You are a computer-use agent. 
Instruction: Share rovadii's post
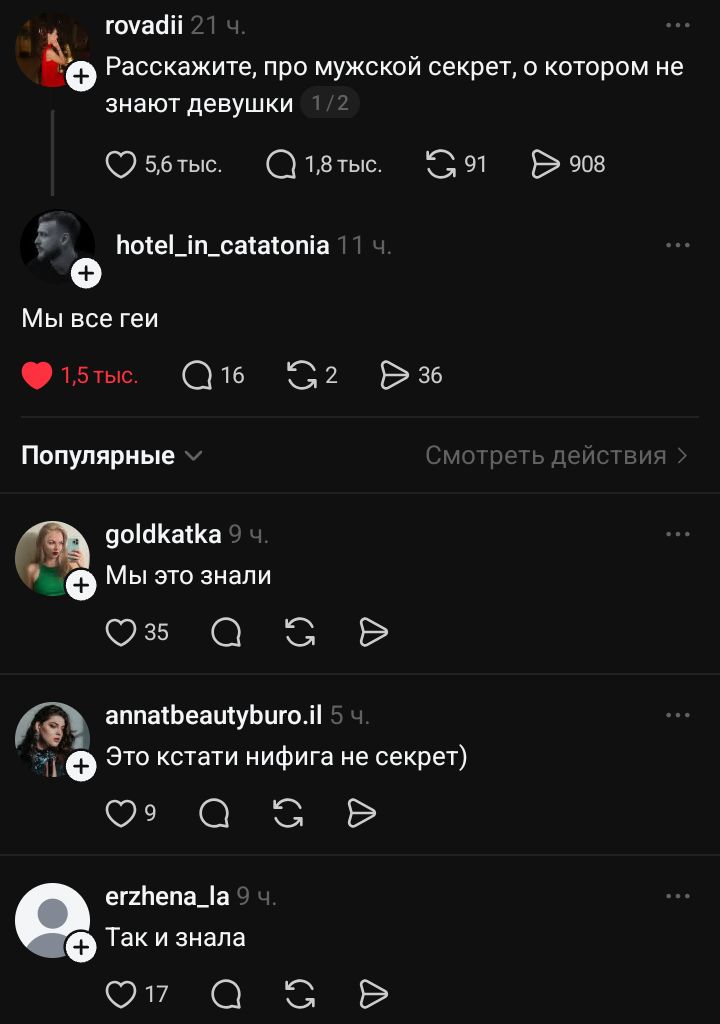click(x=546, y=164)
